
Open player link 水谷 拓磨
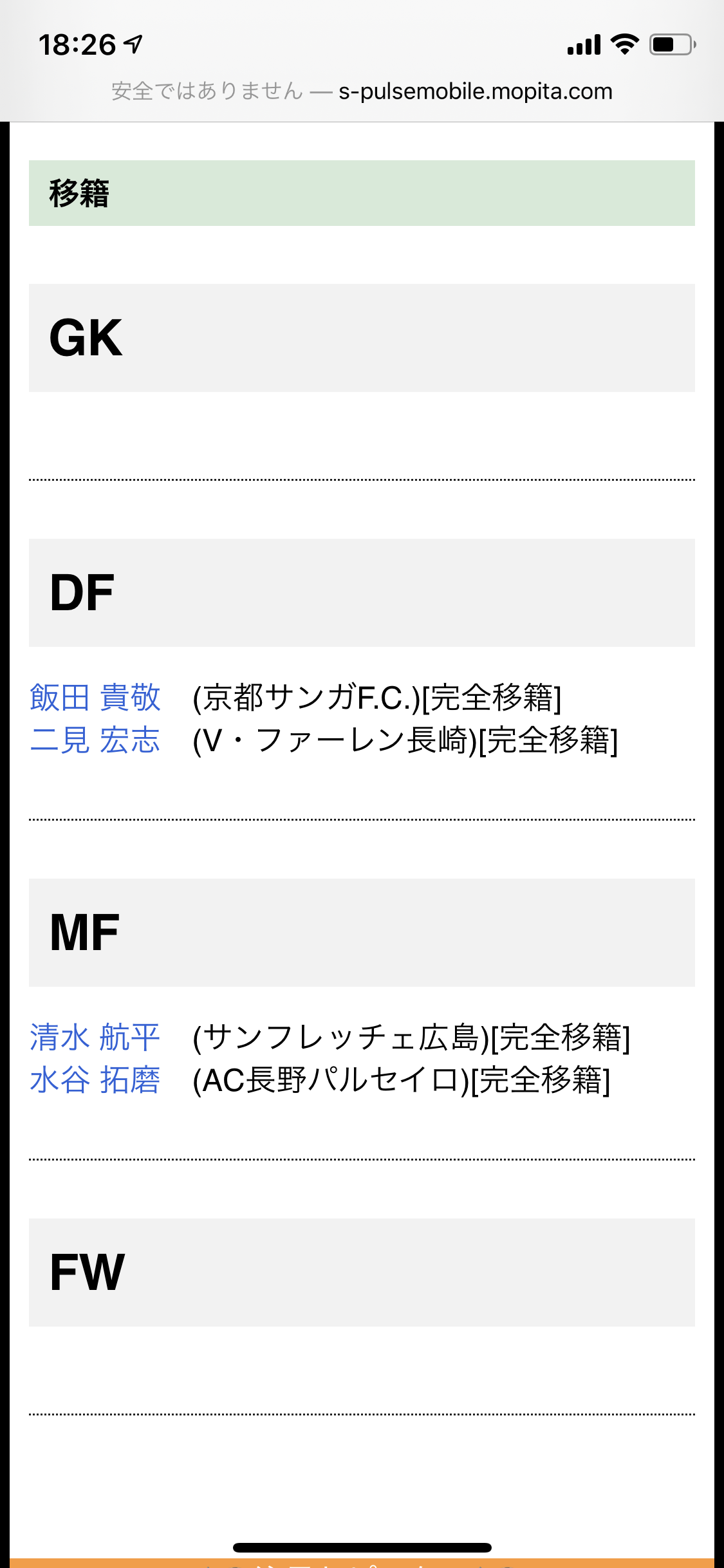click(x=95, y=1080)
